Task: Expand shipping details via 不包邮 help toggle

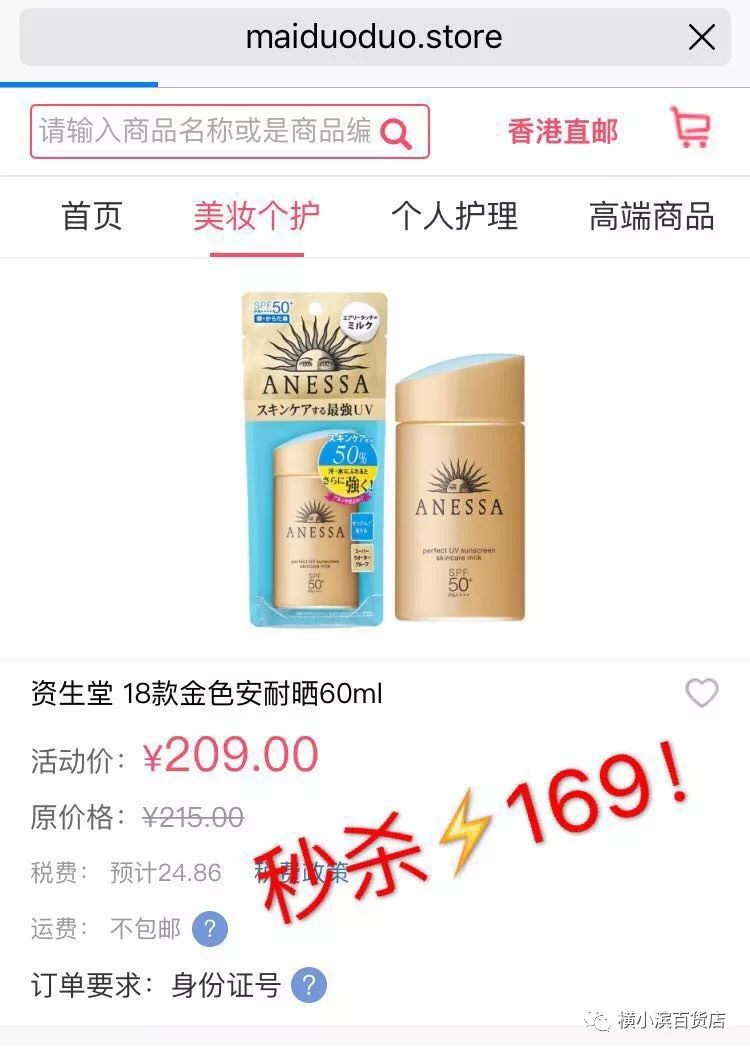Action: [208, 928]
